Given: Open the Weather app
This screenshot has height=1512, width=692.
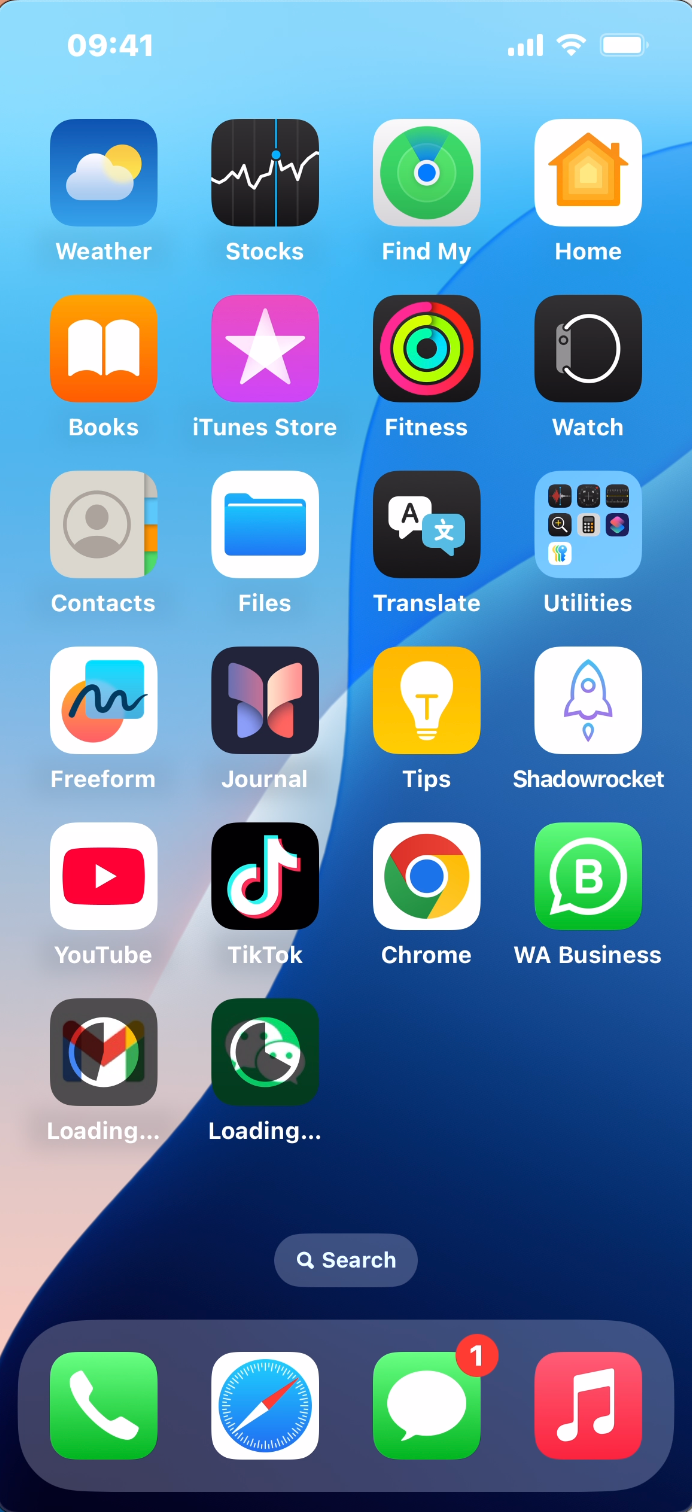Looking at the screenshot, I should coord(104,173).
